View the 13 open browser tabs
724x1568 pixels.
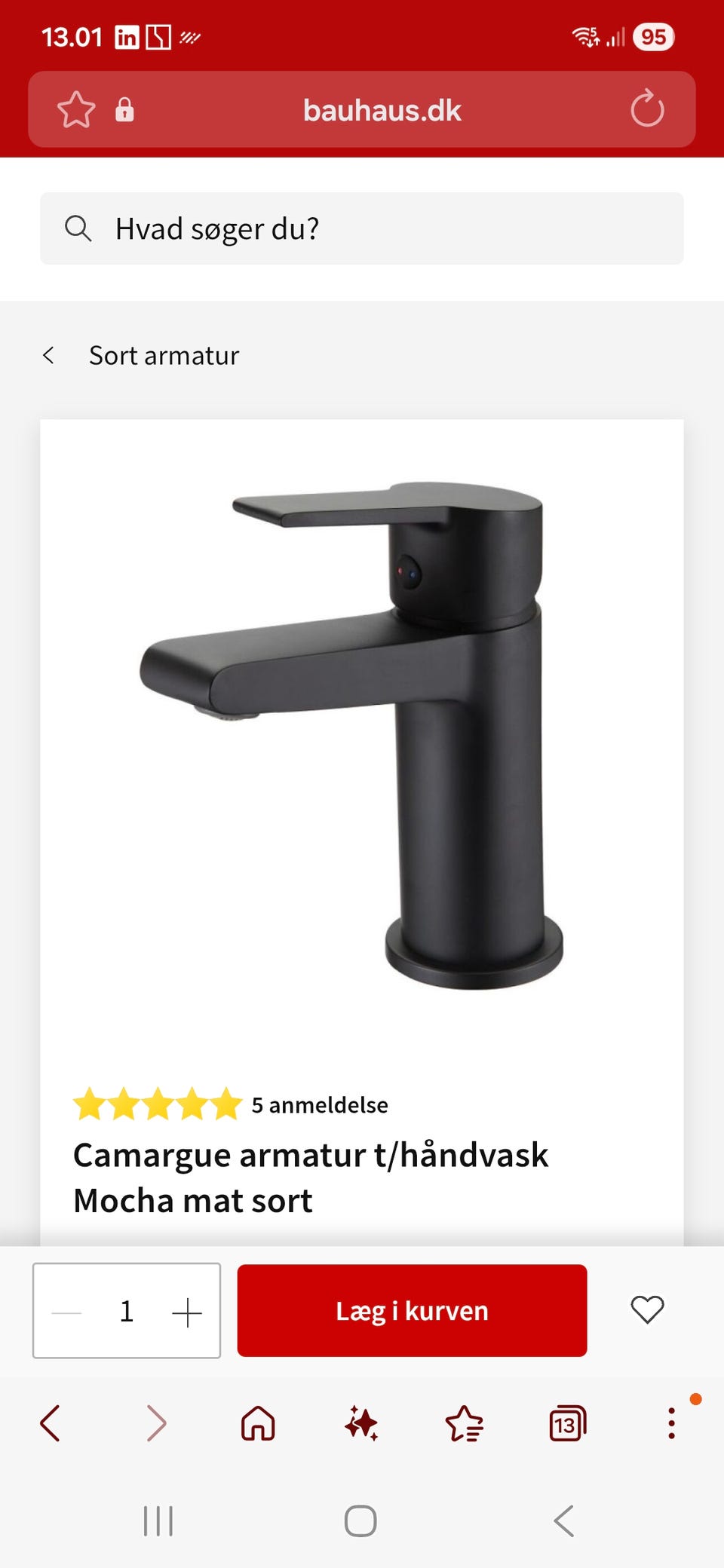pos(568,1423)
